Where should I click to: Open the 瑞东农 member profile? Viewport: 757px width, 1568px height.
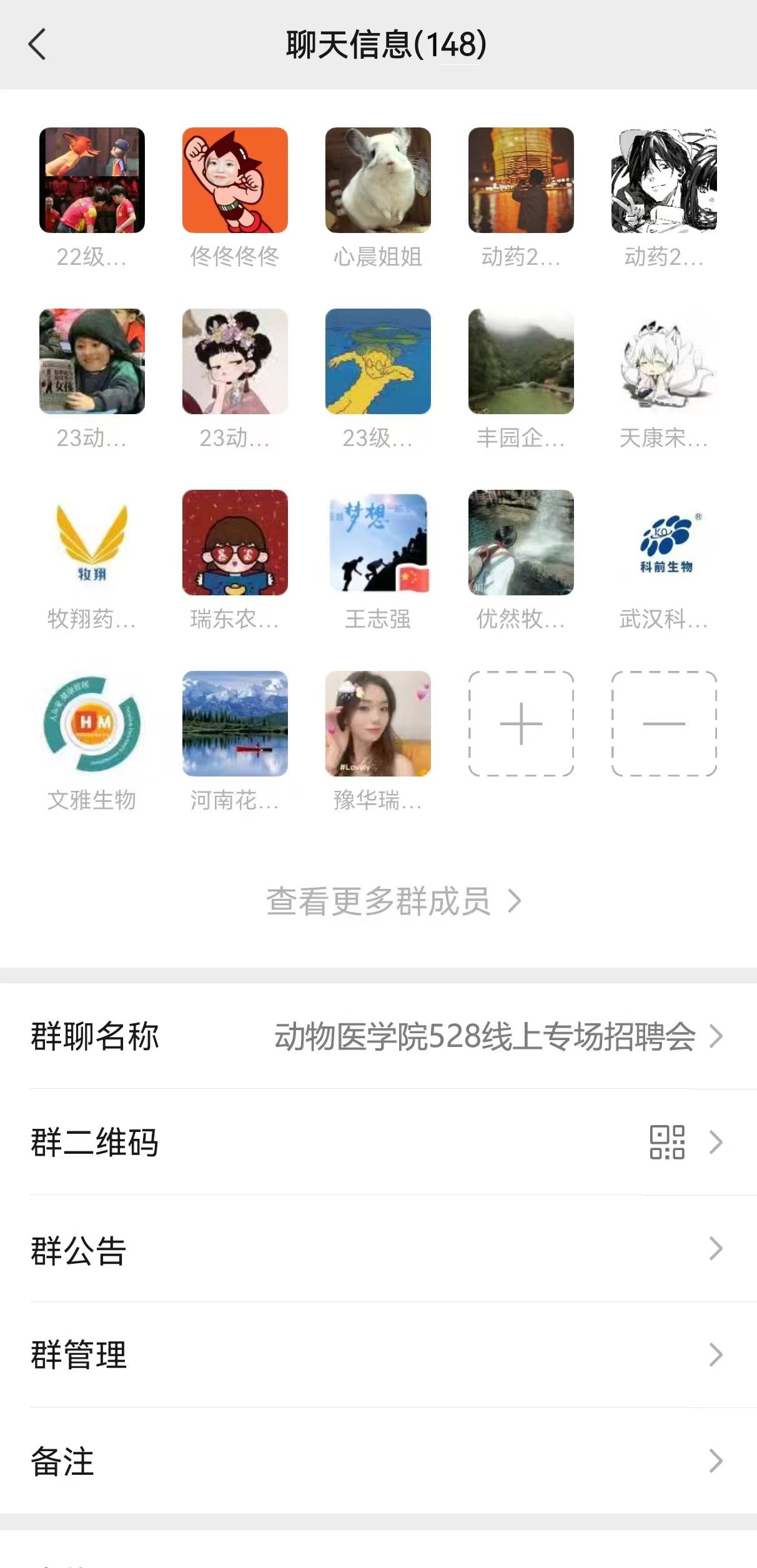coord(235,542)
